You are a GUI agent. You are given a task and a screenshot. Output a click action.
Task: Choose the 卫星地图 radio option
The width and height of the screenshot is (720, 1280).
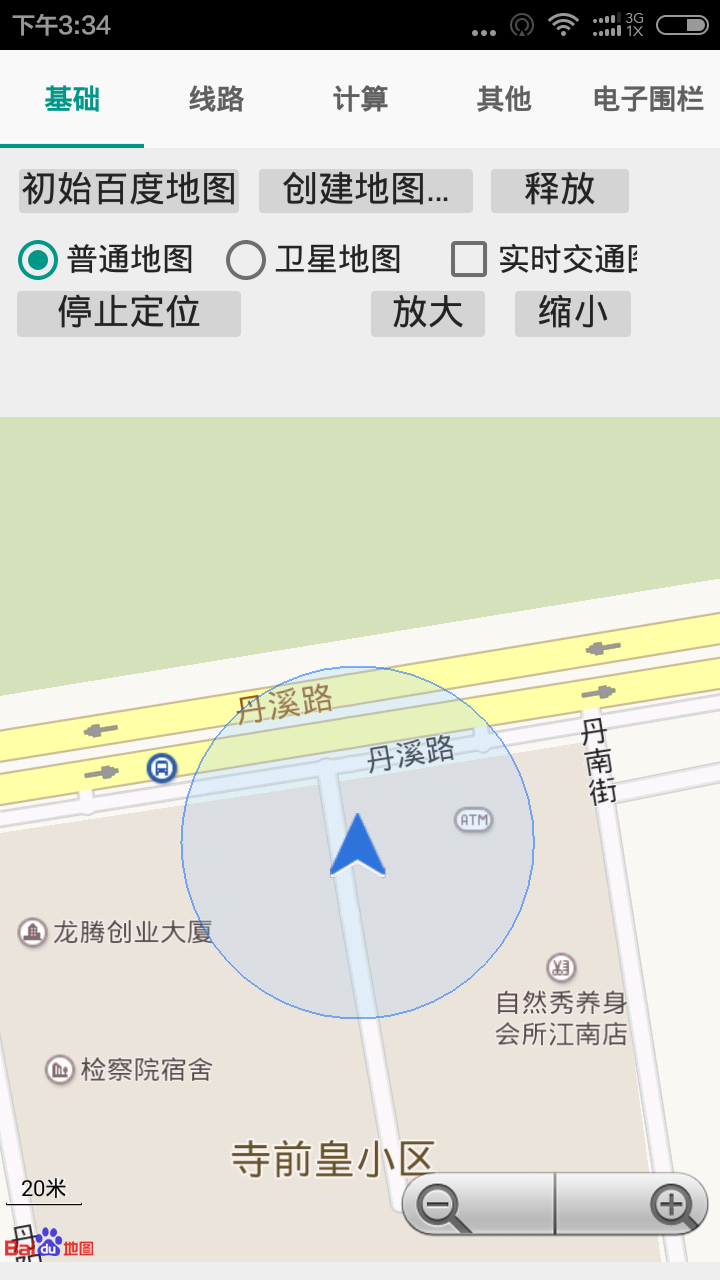(x=246, y=260)
